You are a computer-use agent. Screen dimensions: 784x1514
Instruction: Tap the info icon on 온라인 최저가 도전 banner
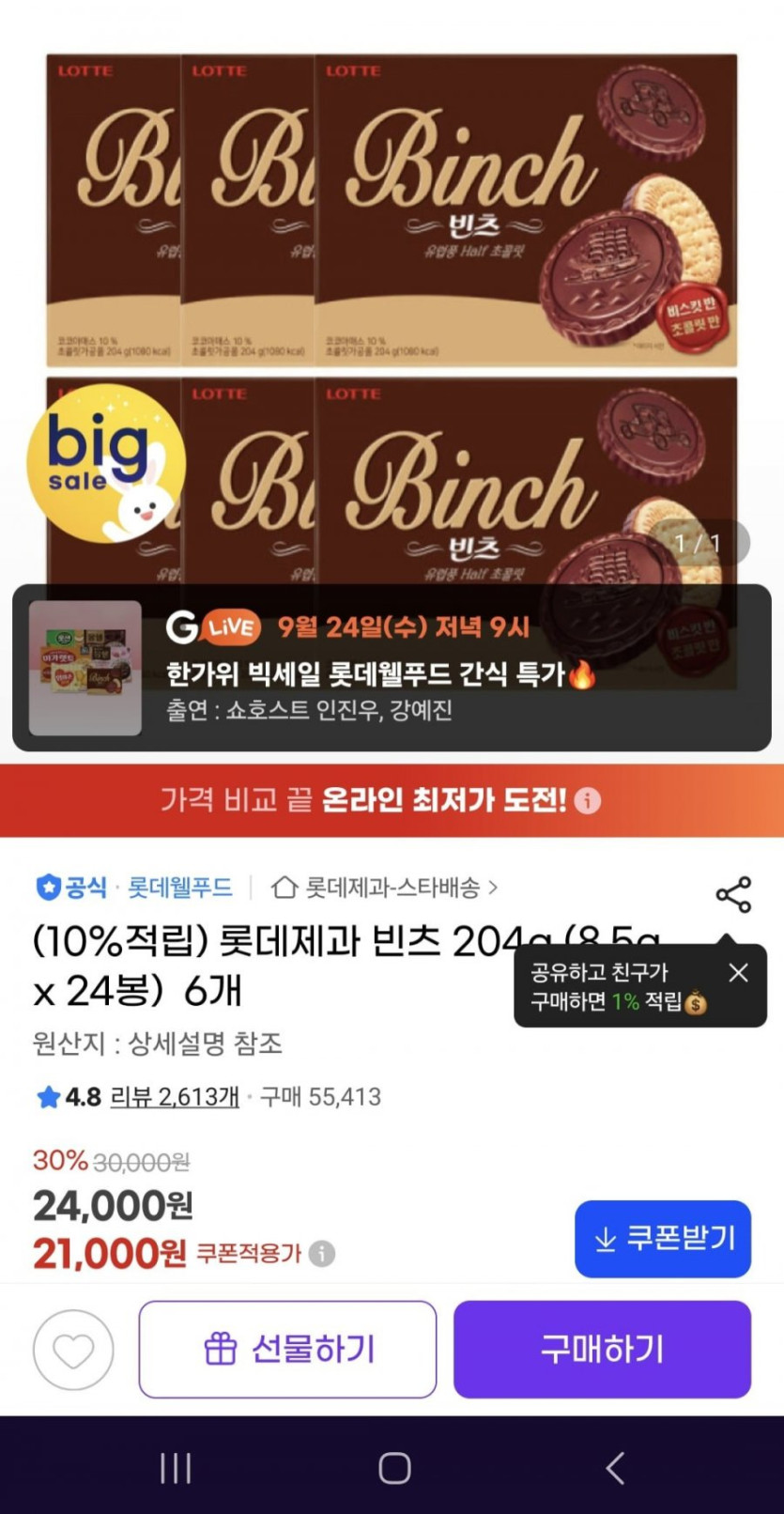point(588,801)
